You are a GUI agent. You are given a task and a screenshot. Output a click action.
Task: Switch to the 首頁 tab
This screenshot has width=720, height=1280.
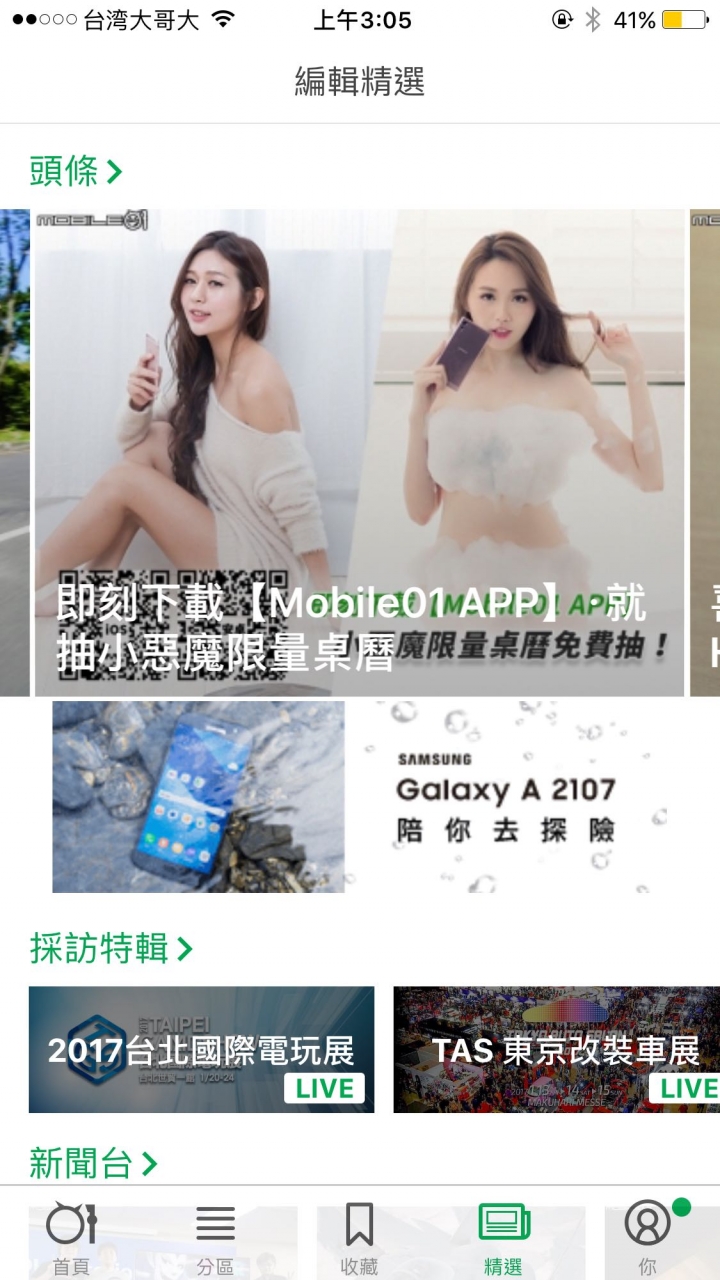click(x=71, y=1237)
